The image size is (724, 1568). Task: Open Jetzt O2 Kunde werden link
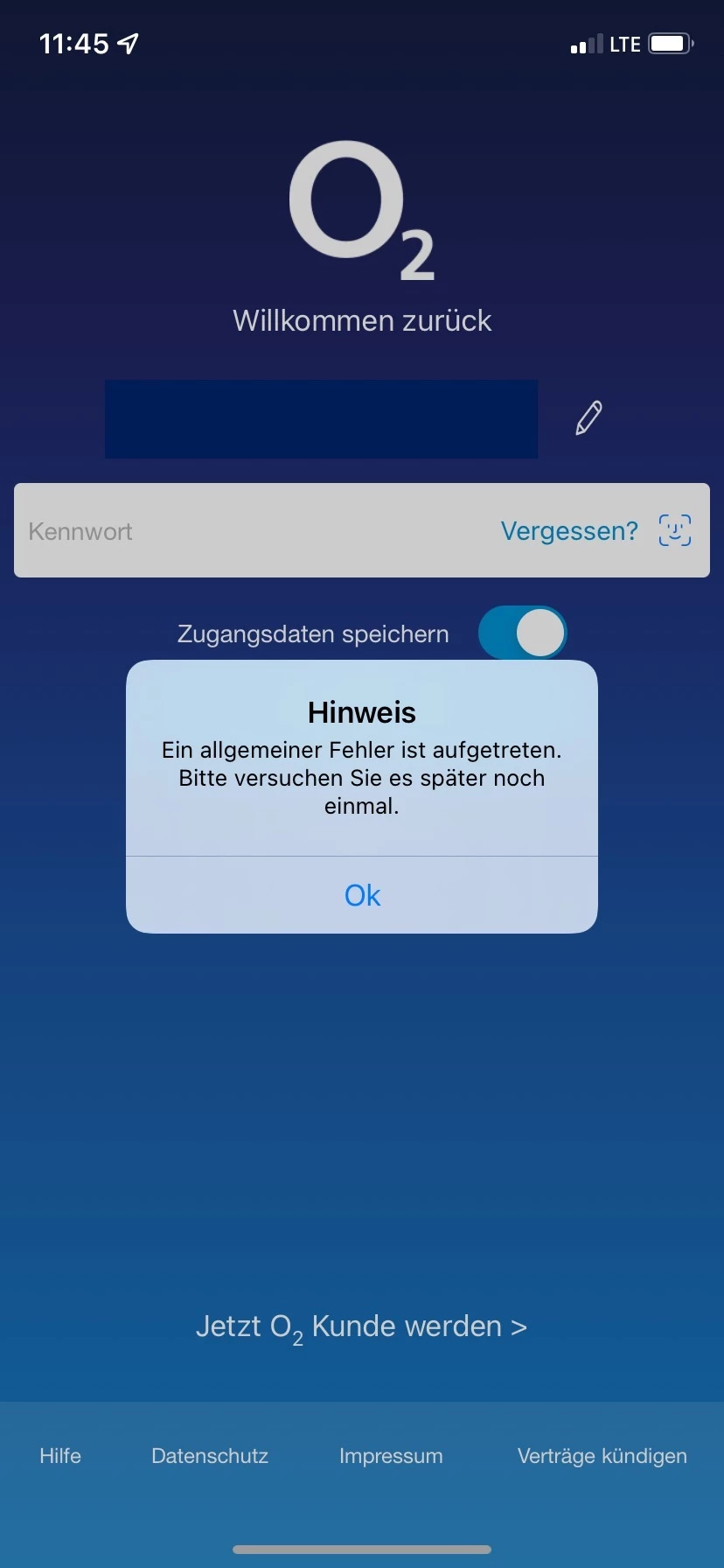[x=361, y=1326]
